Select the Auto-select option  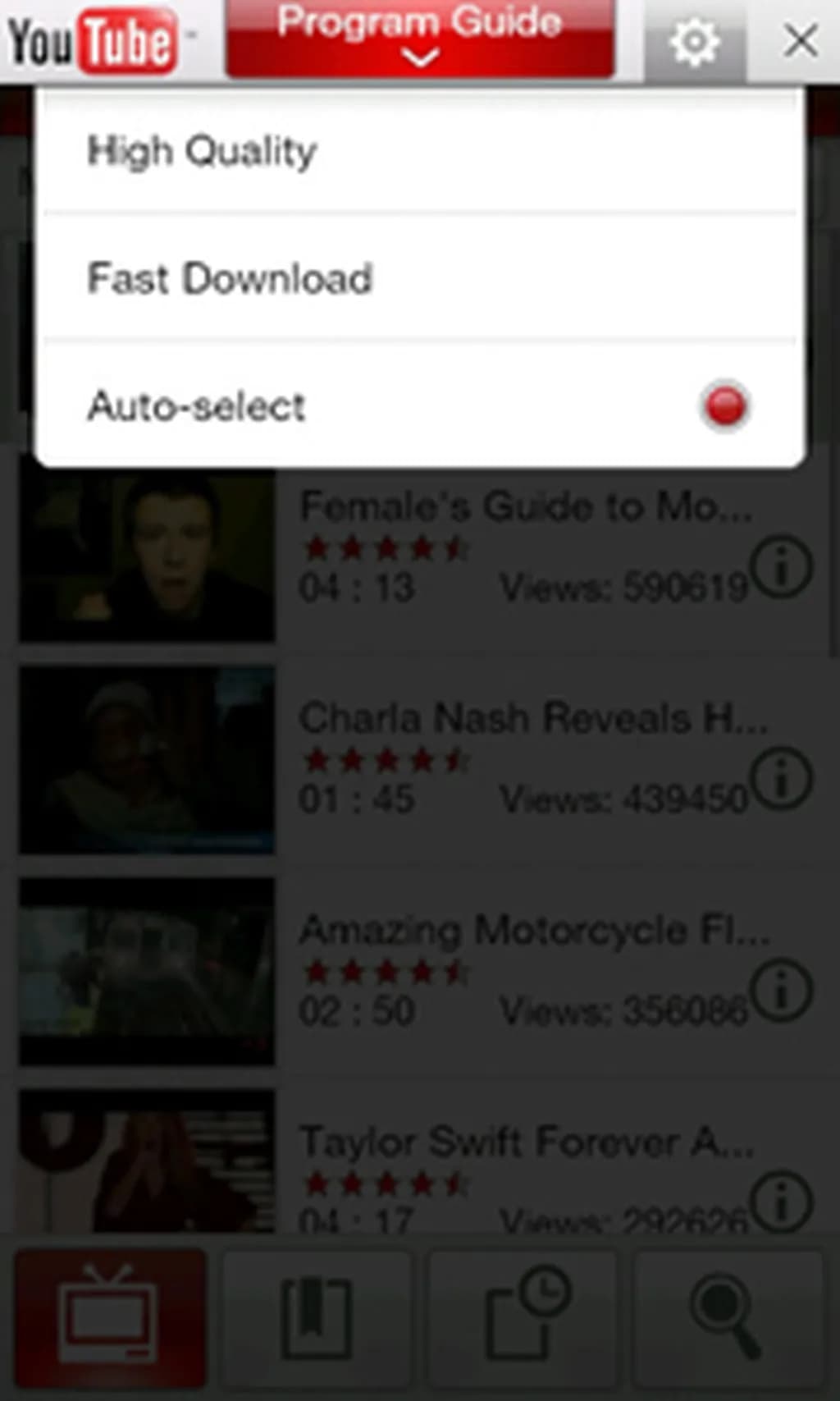point(418,406)
